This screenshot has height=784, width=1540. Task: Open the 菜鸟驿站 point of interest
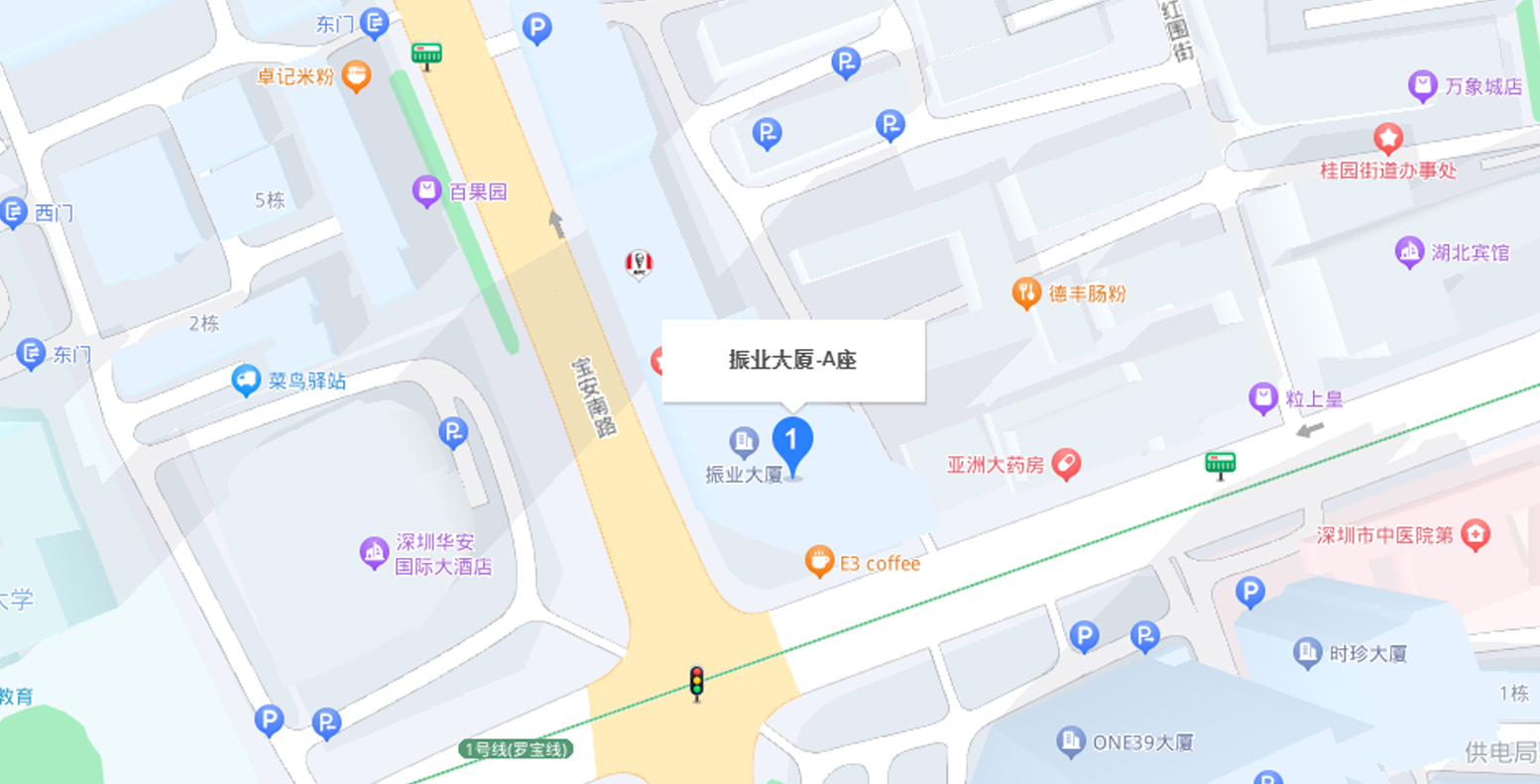pyautogui.click(x=246, y=380)
